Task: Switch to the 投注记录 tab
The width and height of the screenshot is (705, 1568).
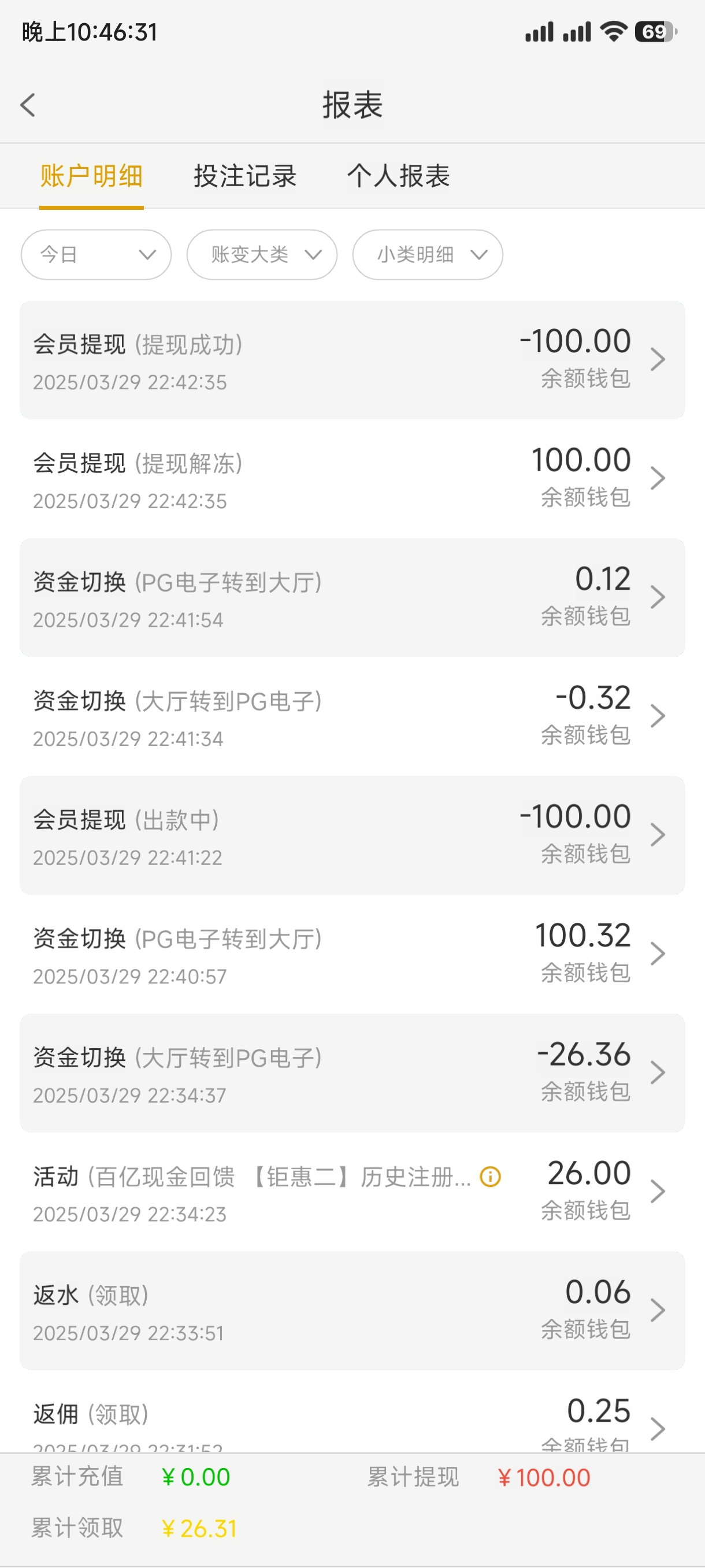Action: [x=244, y=176]
